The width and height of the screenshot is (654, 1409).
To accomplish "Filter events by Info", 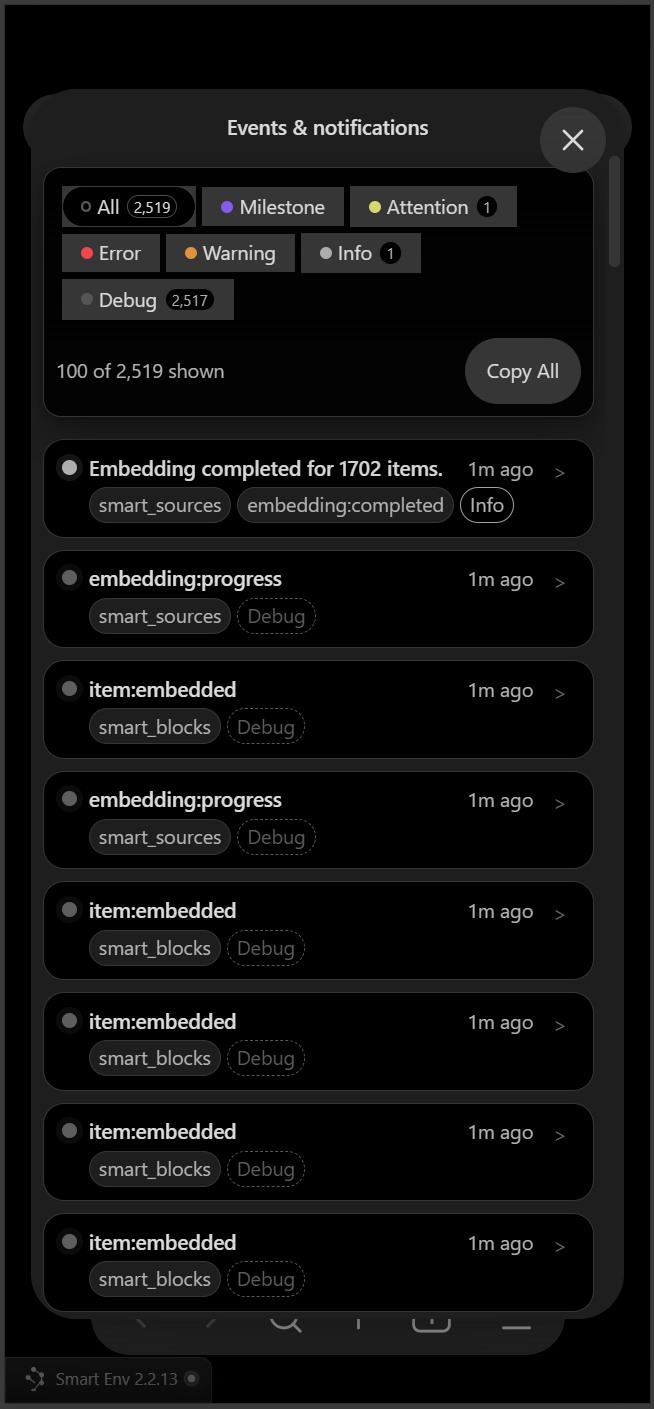I will click(x=360, y=253).
